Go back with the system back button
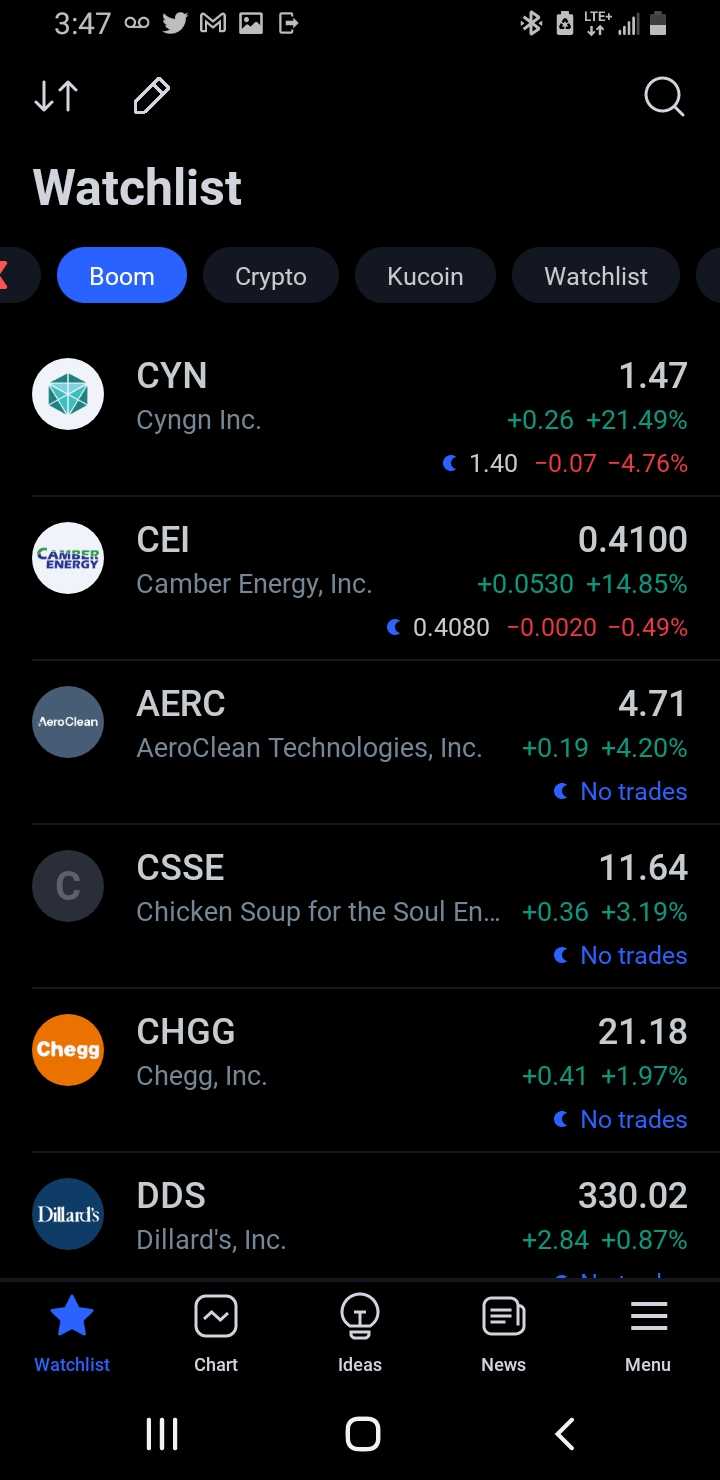This screenshot has height=1480, width=720. (x=565, y=1434)
